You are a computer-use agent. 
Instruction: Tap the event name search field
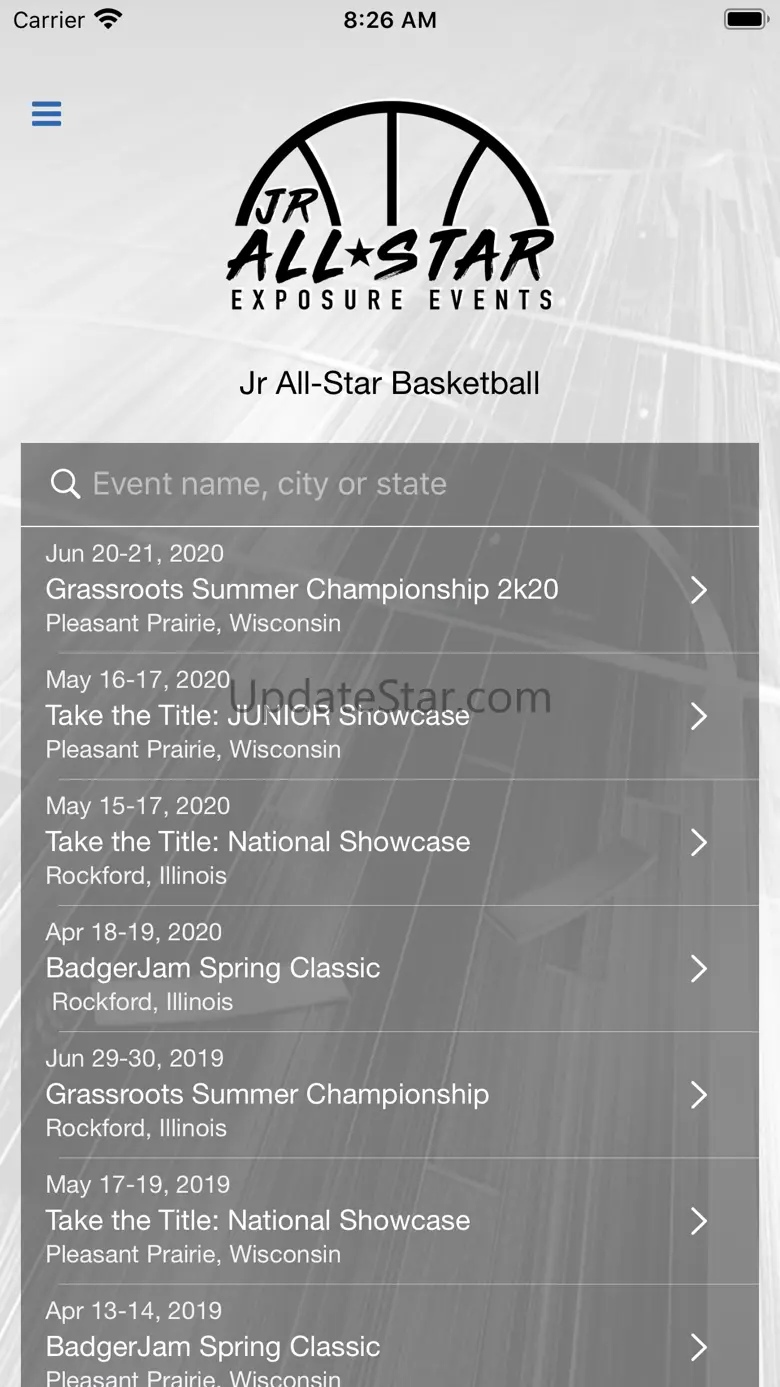tap(390, 485)
